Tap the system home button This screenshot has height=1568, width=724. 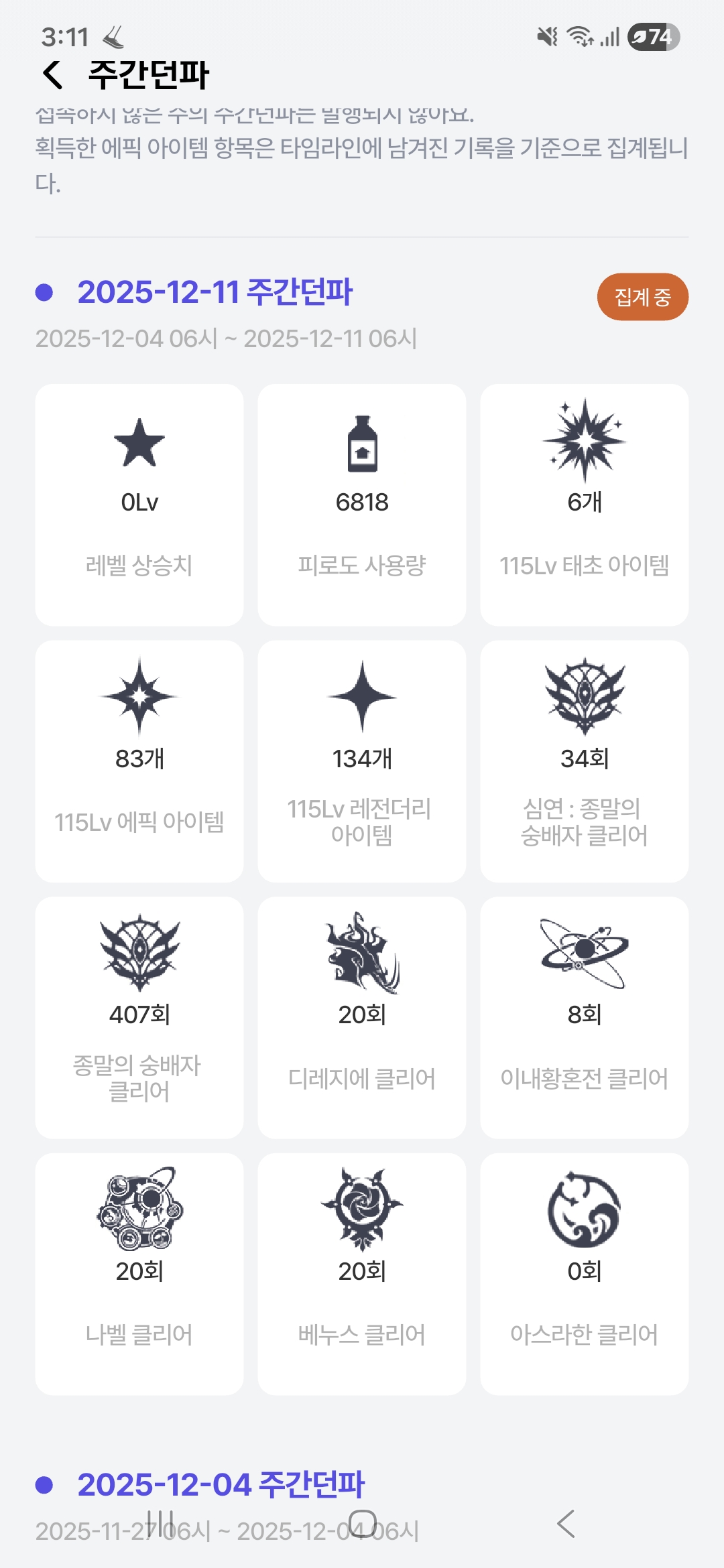click(363, 1523)
